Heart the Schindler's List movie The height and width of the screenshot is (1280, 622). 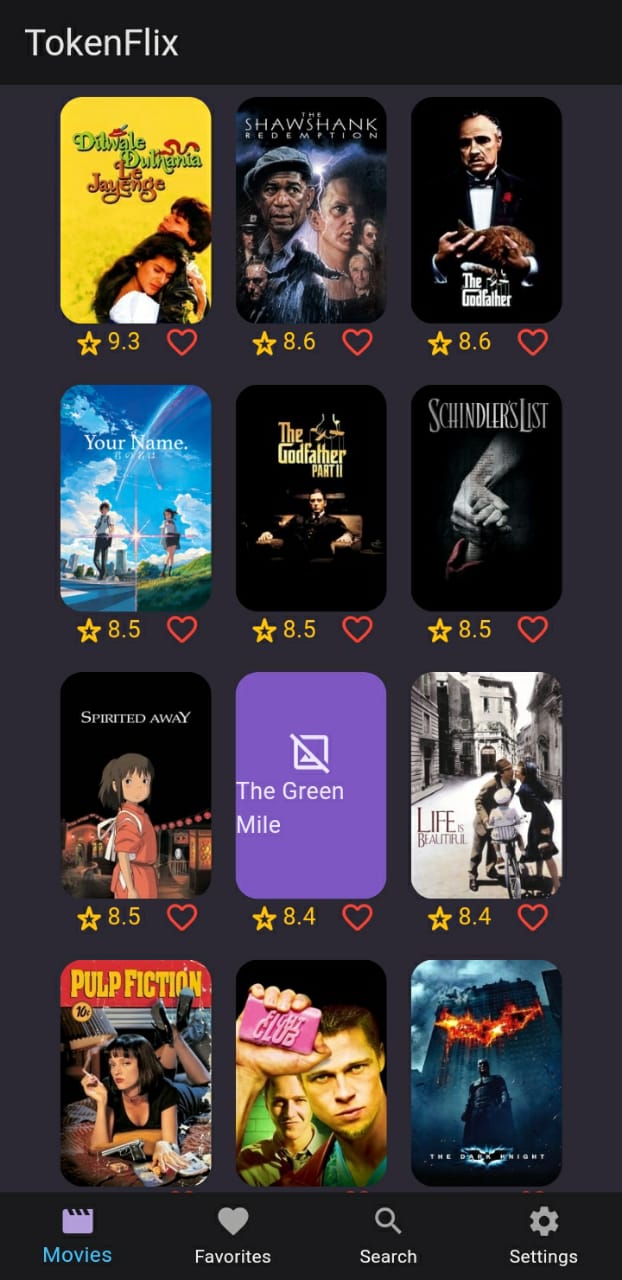[x=533, y=630]
